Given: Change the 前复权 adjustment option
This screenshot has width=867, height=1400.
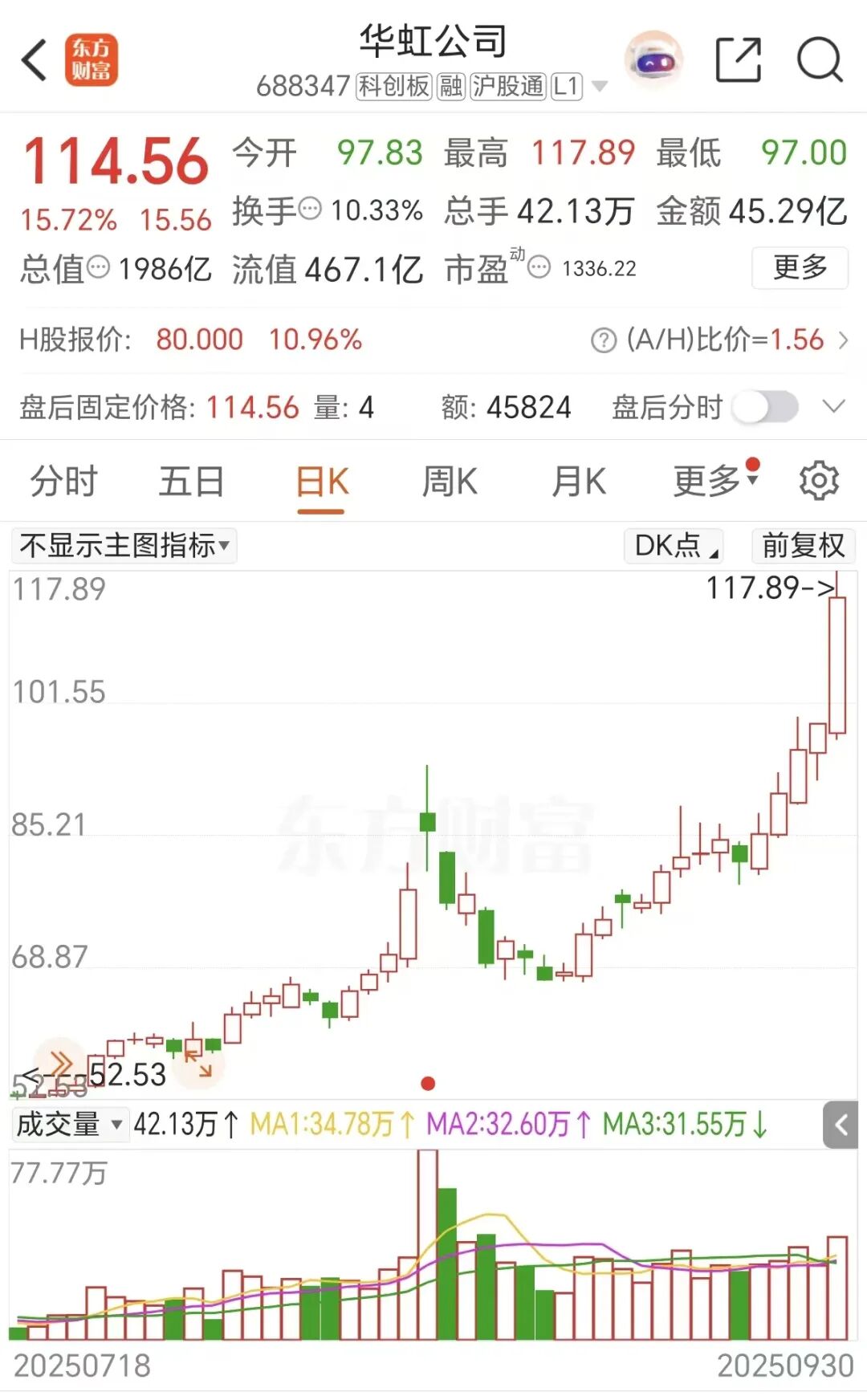Looking at the screenshot, I should 803,546.
